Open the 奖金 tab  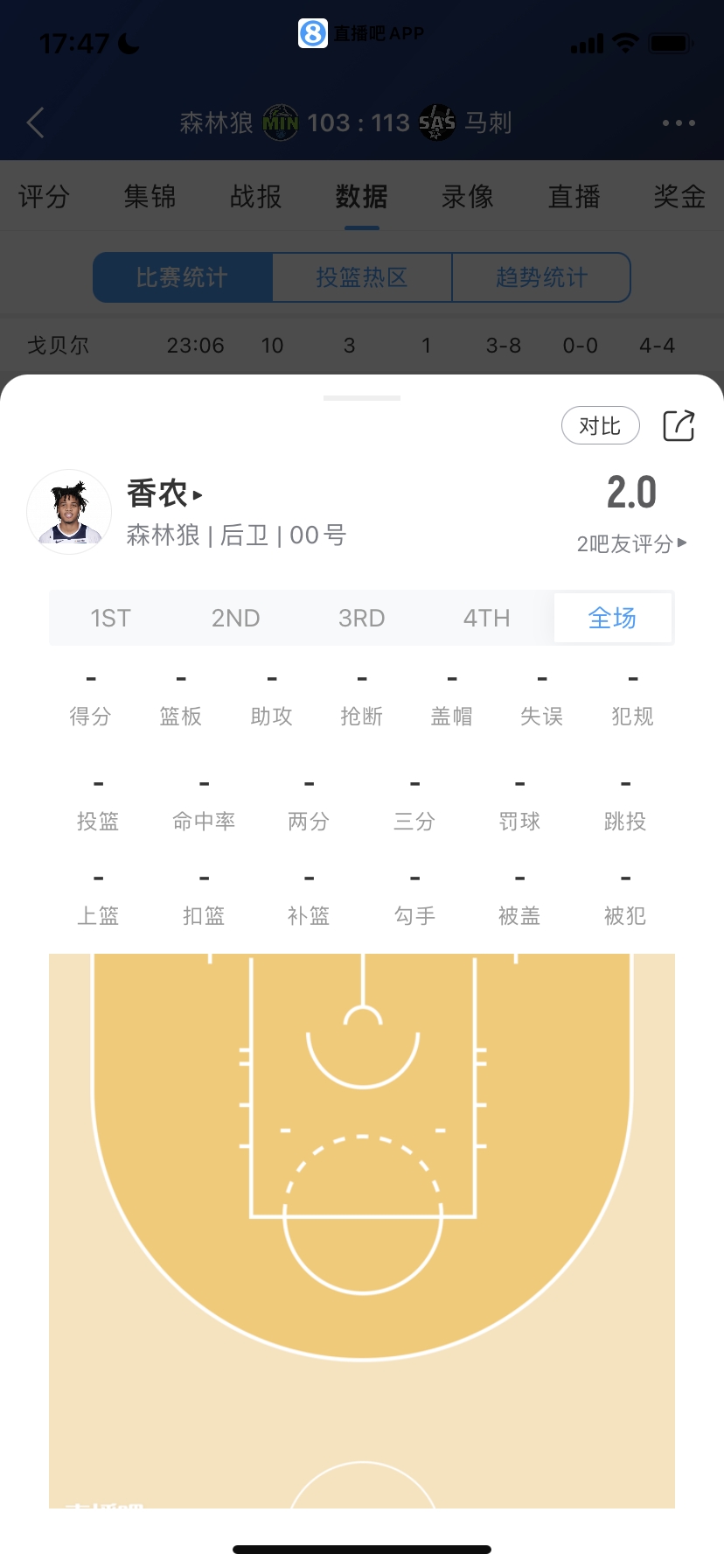[x=679, y=197]
